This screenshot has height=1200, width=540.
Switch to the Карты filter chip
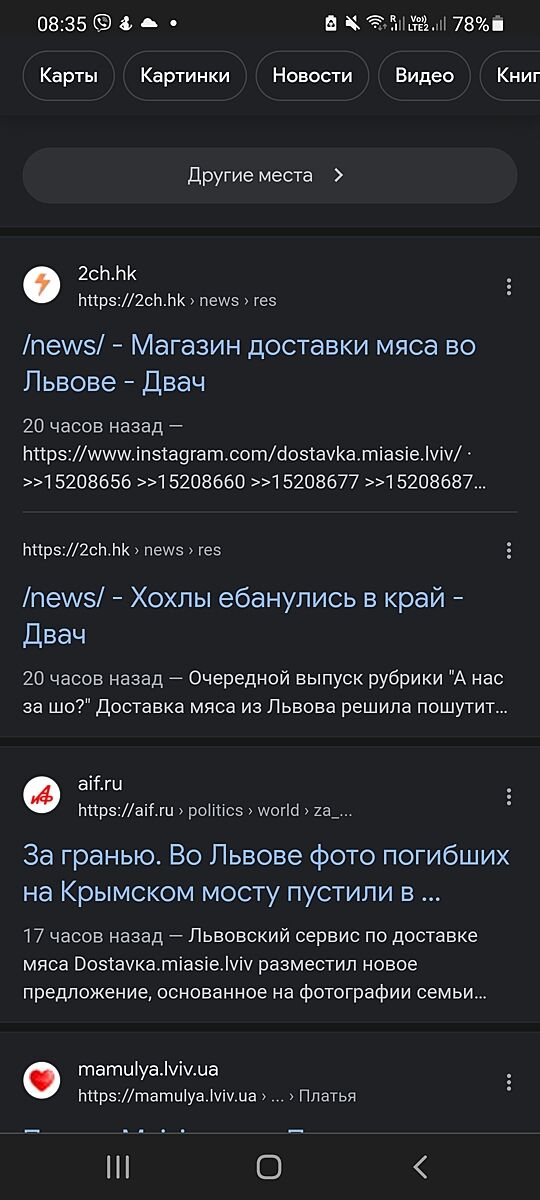(x=69, y=76)
